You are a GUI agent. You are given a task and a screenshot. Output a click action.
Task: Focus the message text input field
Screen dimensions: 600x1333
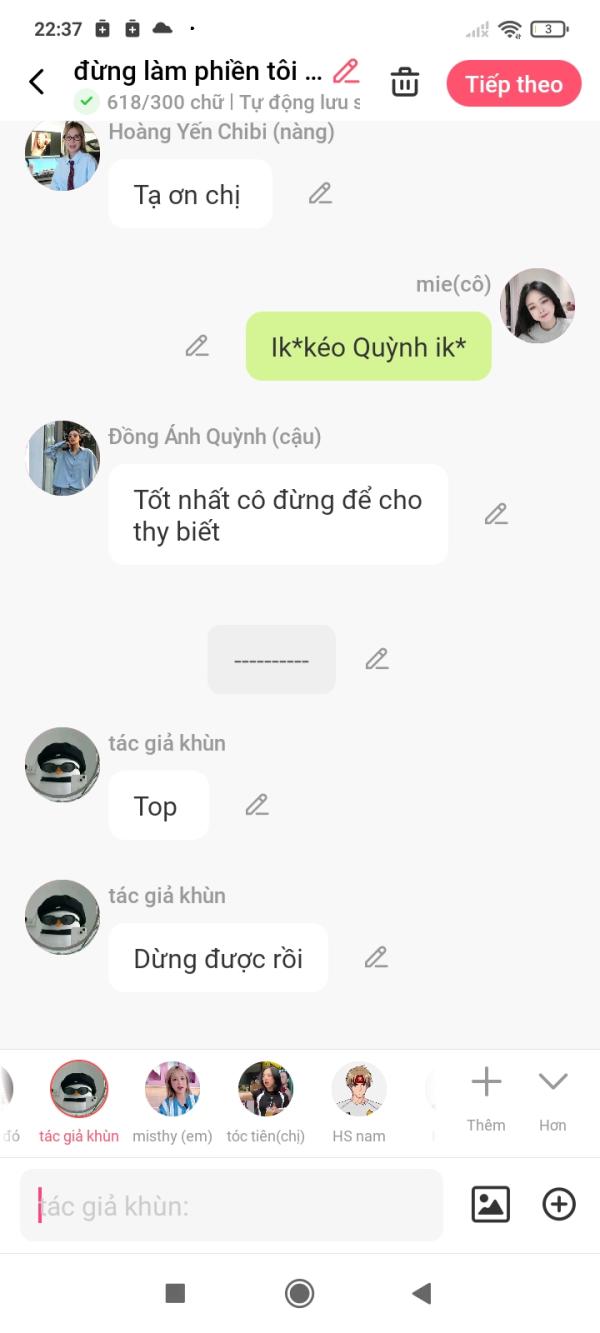[x=231, y=1205]
